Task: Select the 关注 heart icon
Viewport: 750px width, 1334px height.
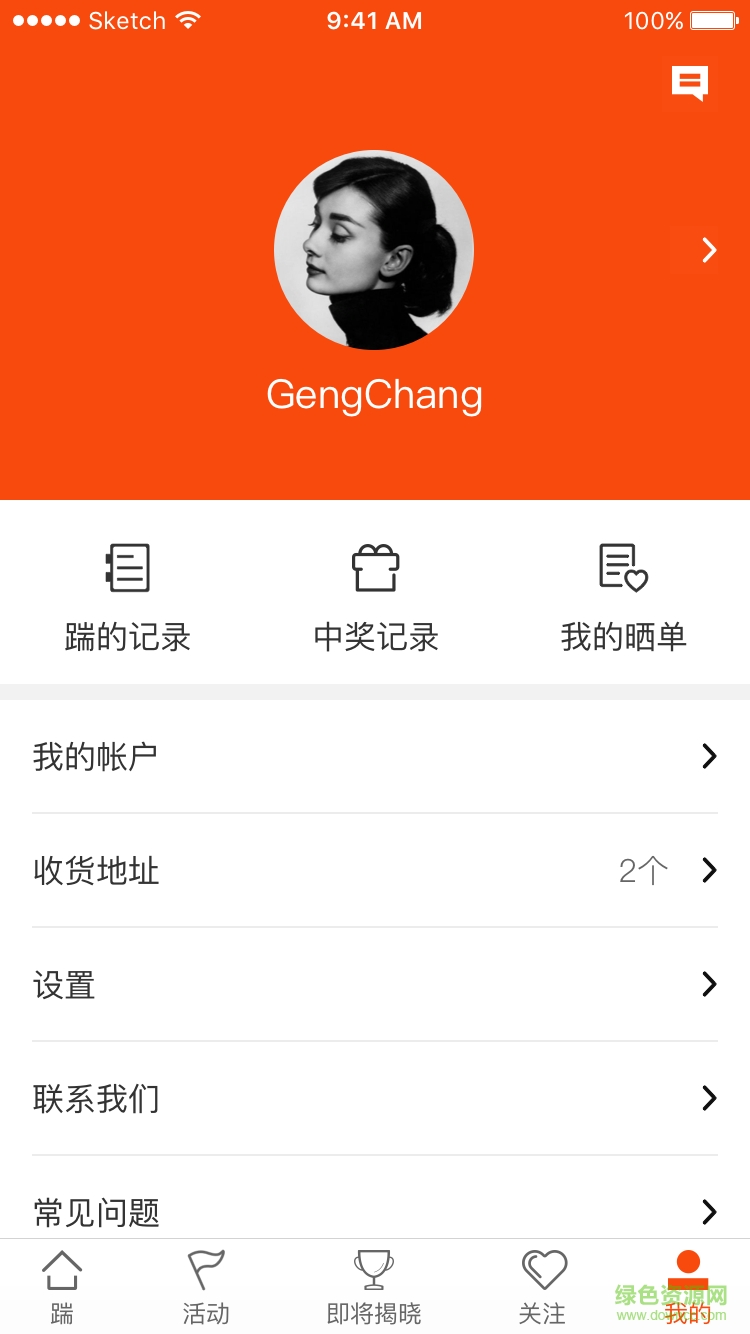Action: click(x=541, y=1271)
